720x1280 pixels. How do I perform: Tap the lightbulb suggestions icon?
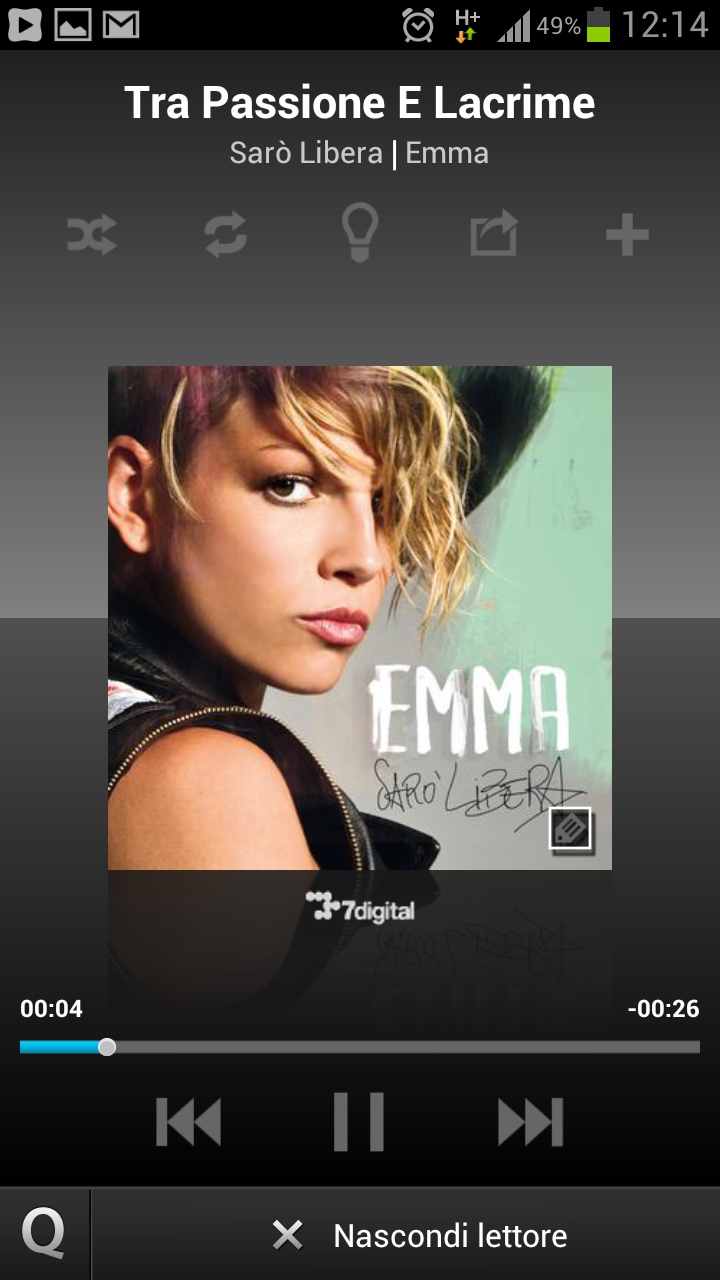click(x=360, y=232)
